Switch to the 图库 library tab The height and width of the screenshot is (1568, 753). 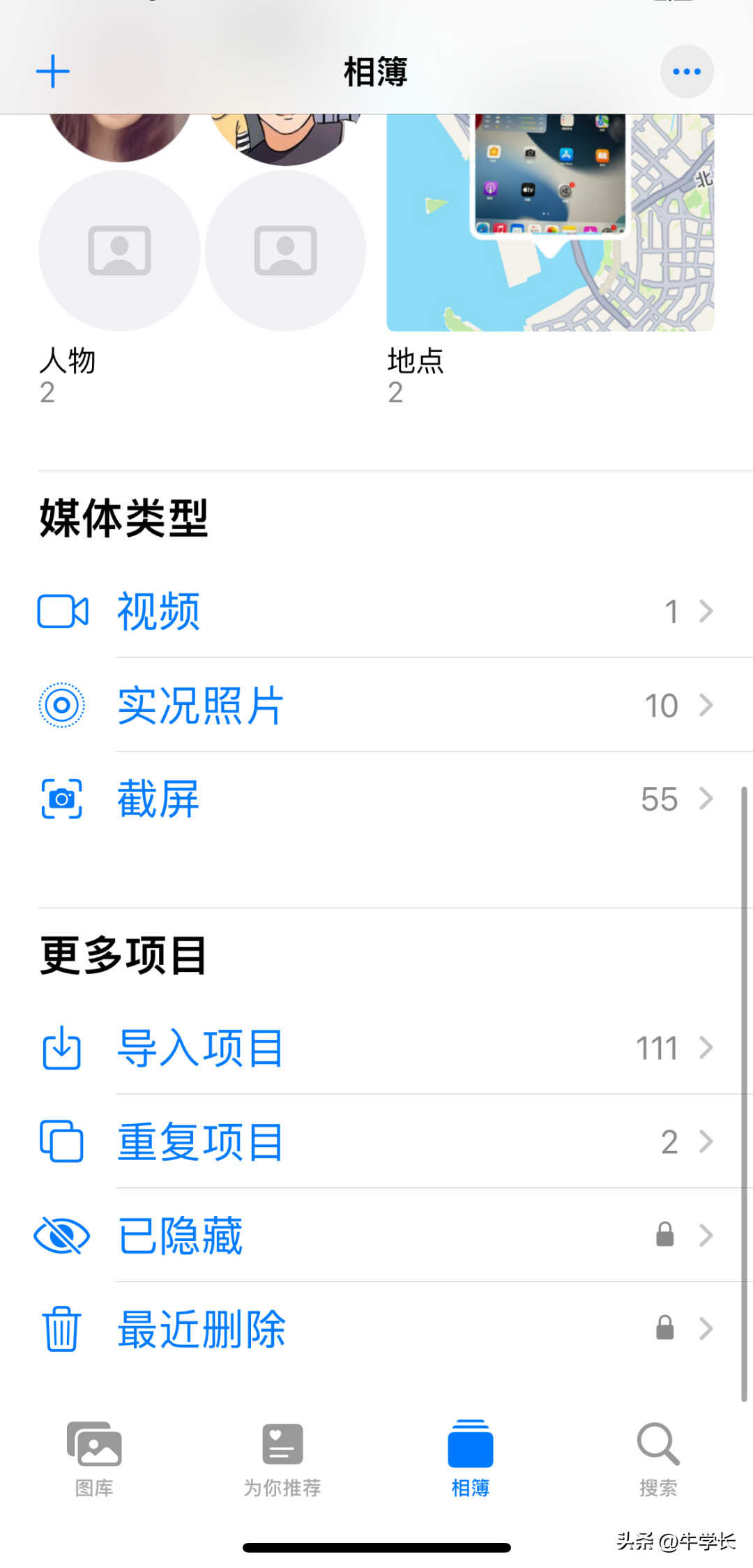pyautogui.click(x=94, y=1459)
